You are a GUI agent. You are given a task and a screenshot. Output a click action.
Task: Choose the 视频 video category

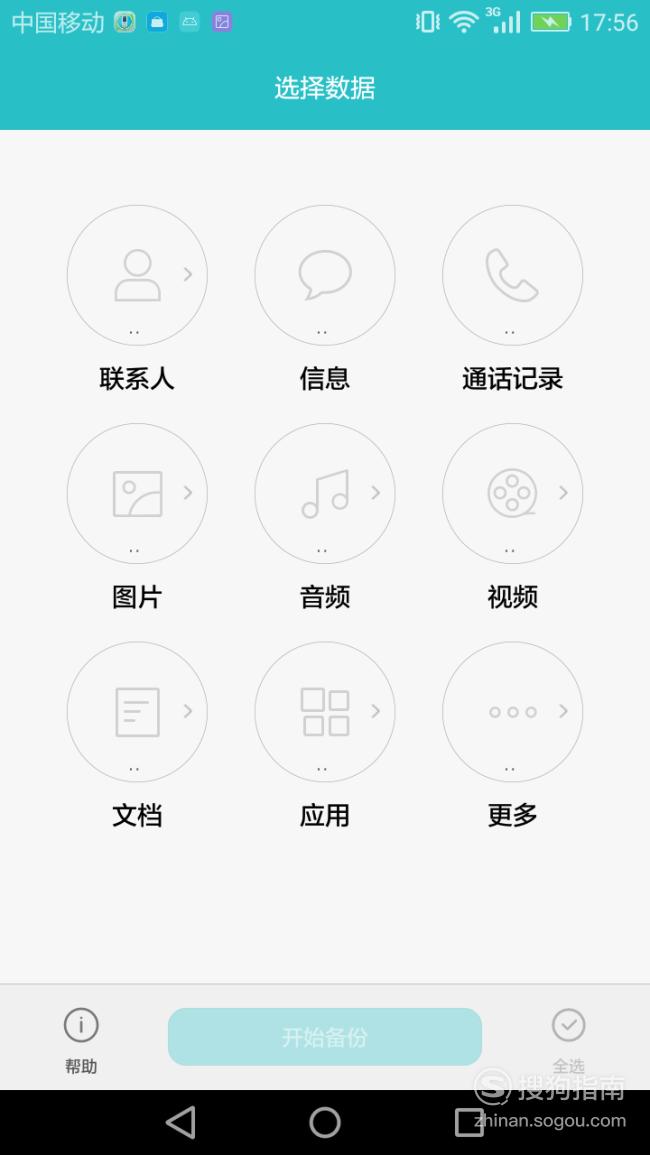pos(512,493)
